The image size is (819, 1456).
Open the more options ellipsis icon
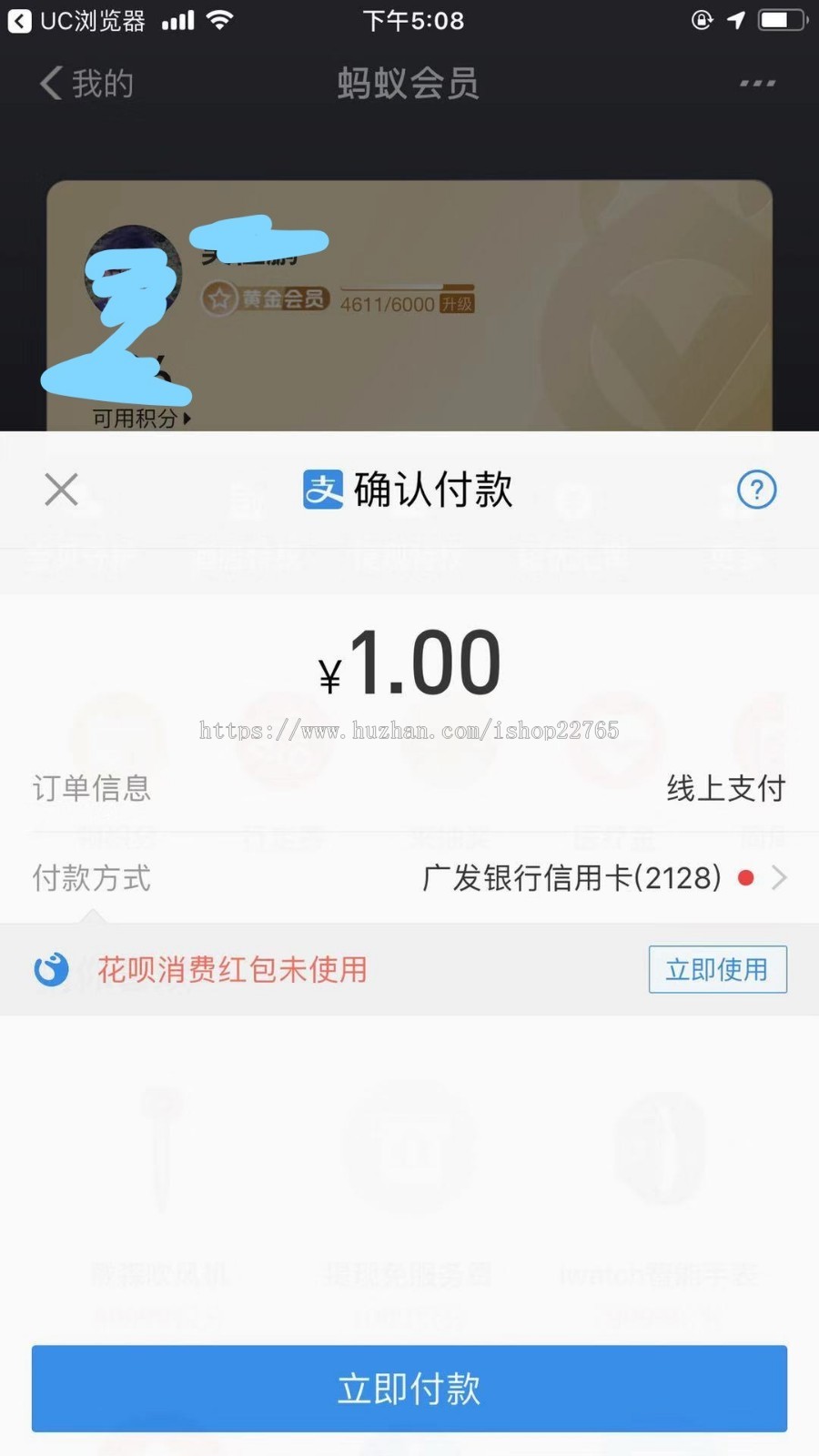tap(756, 82)
